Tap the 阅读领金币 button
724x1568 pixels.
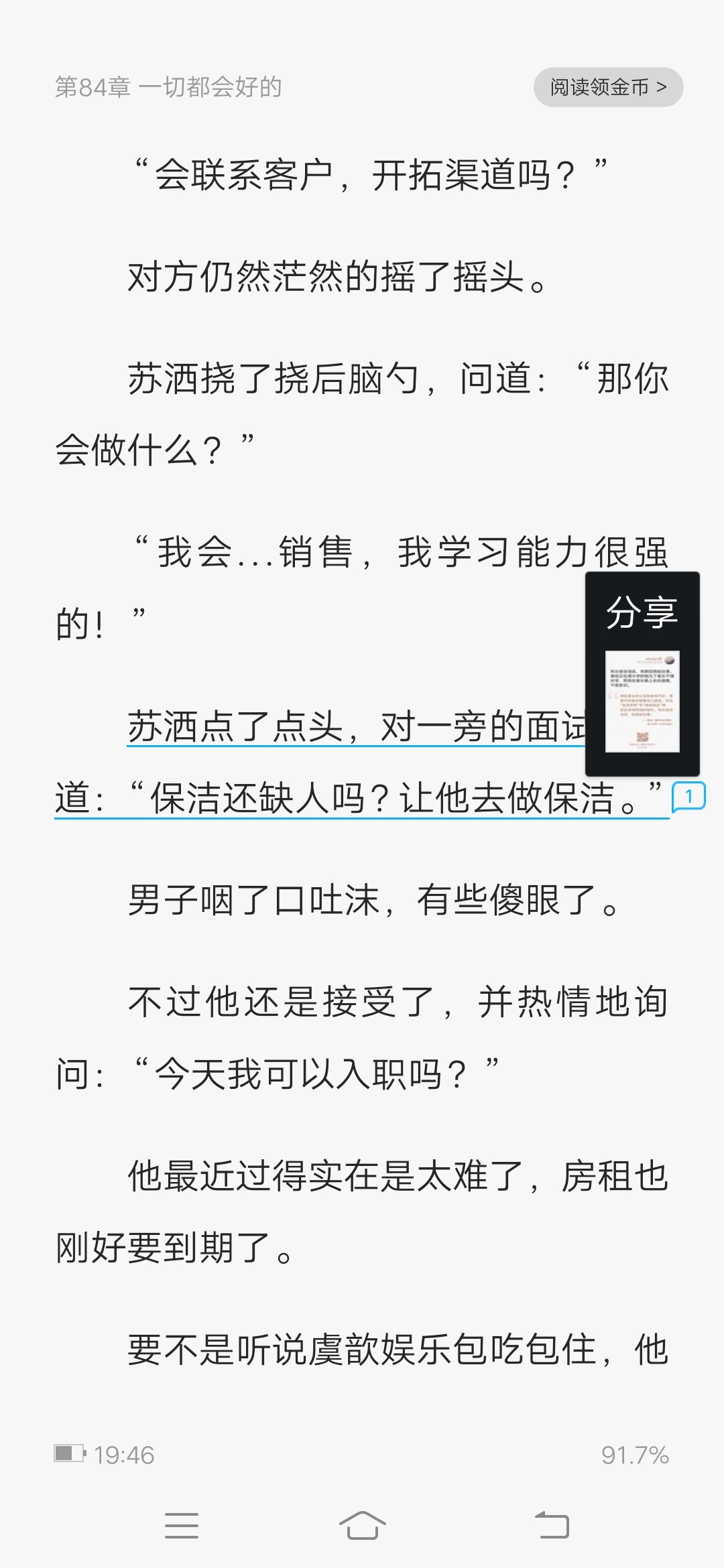point(608,87)
